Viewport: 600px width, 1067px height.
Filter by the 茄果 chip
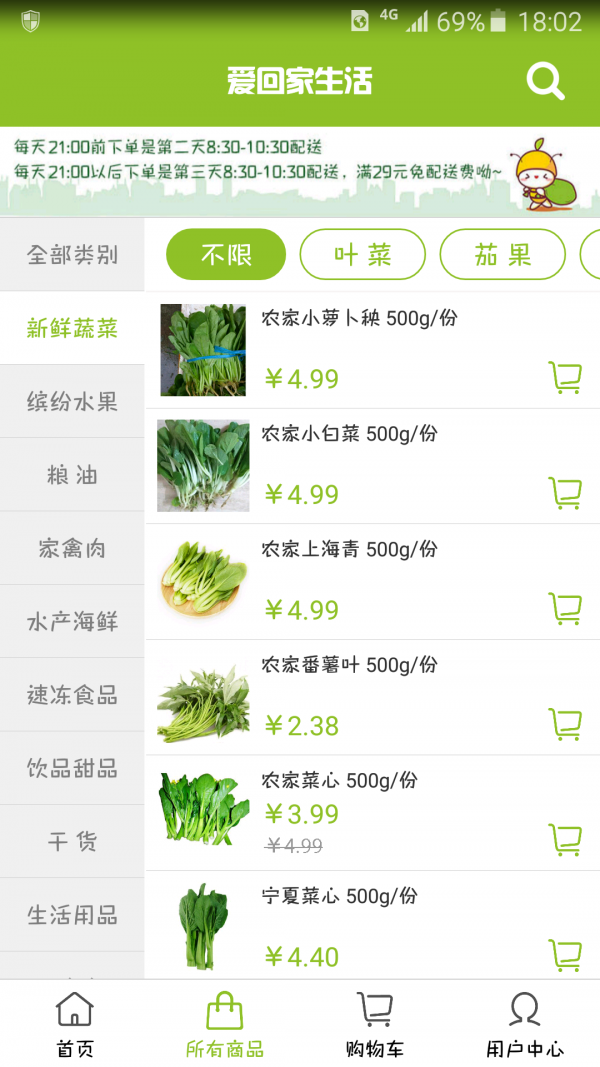tap(502, 254)
